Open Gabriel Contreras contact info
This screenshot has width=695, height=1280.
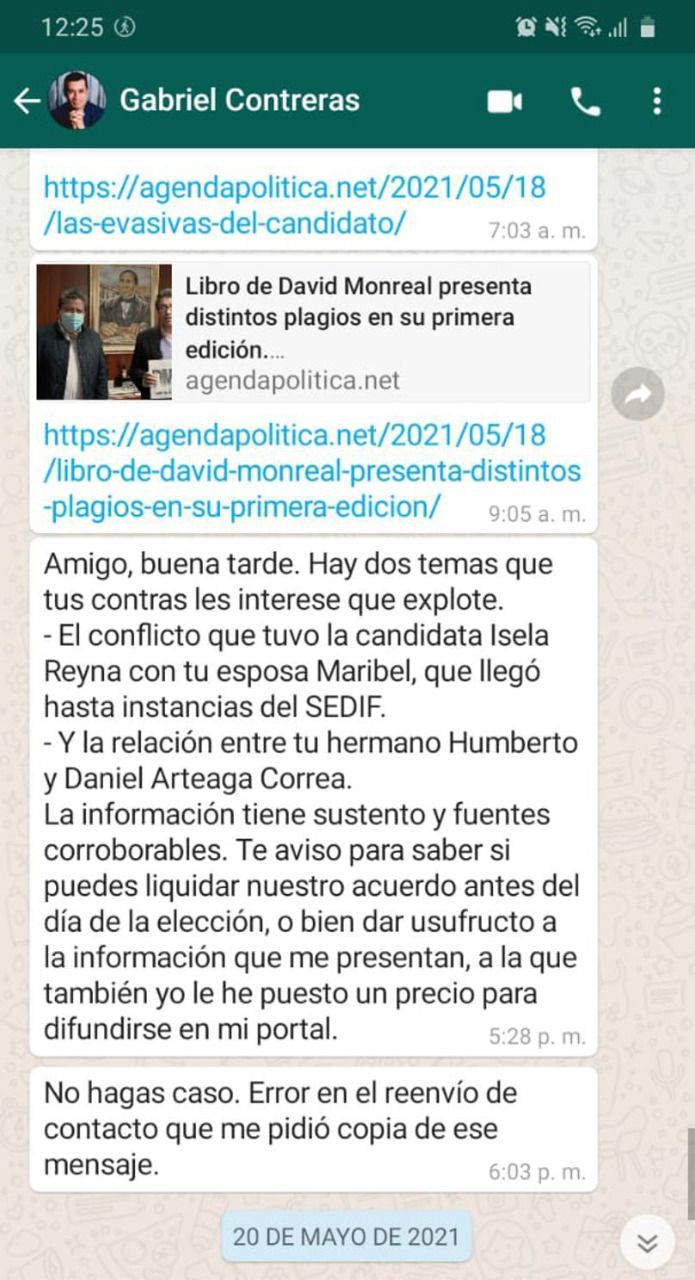[x=239, y=100]
